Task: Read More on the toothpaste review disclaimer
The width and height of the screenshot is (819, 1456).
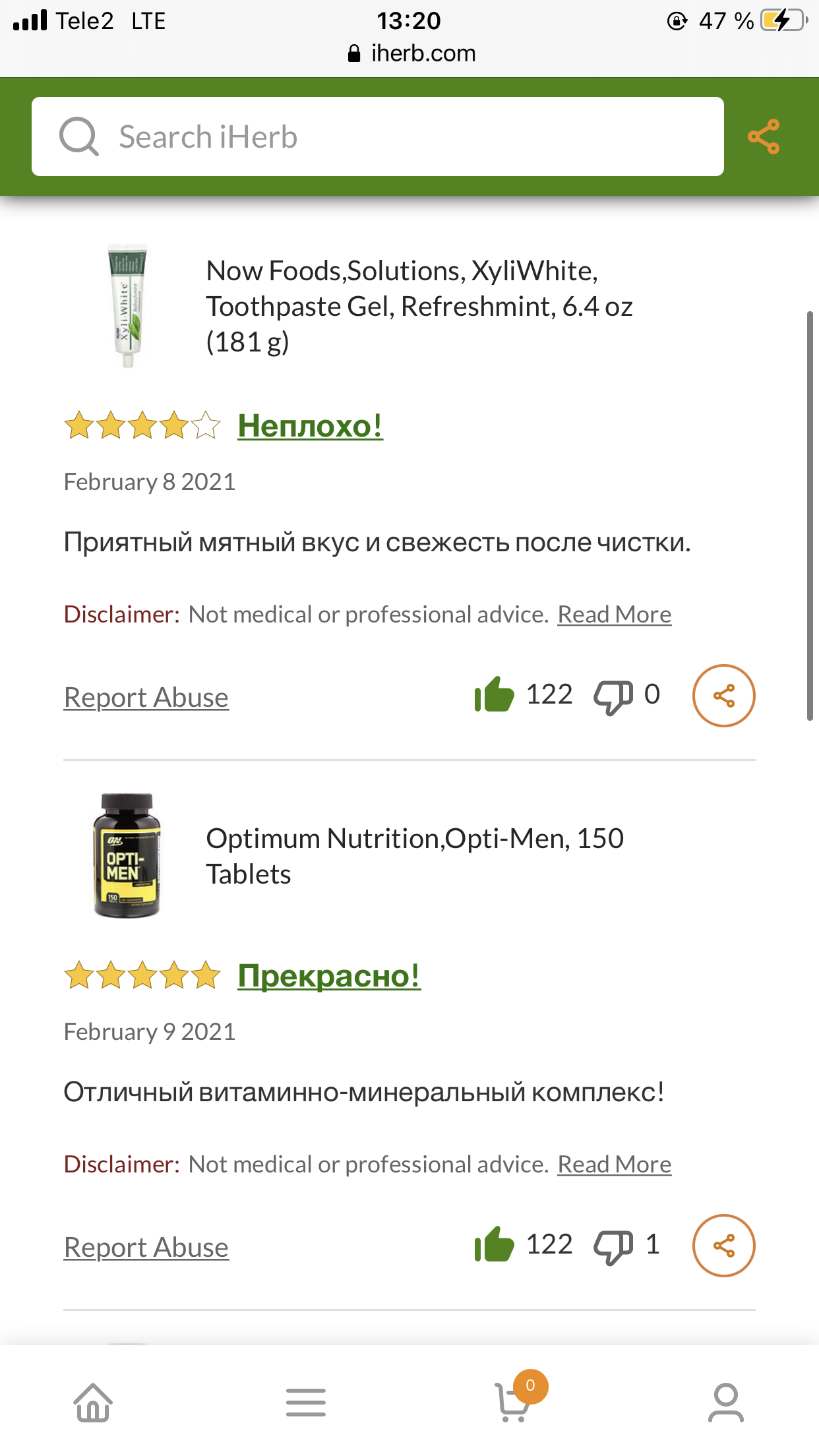Action: (x=615, y=614)
